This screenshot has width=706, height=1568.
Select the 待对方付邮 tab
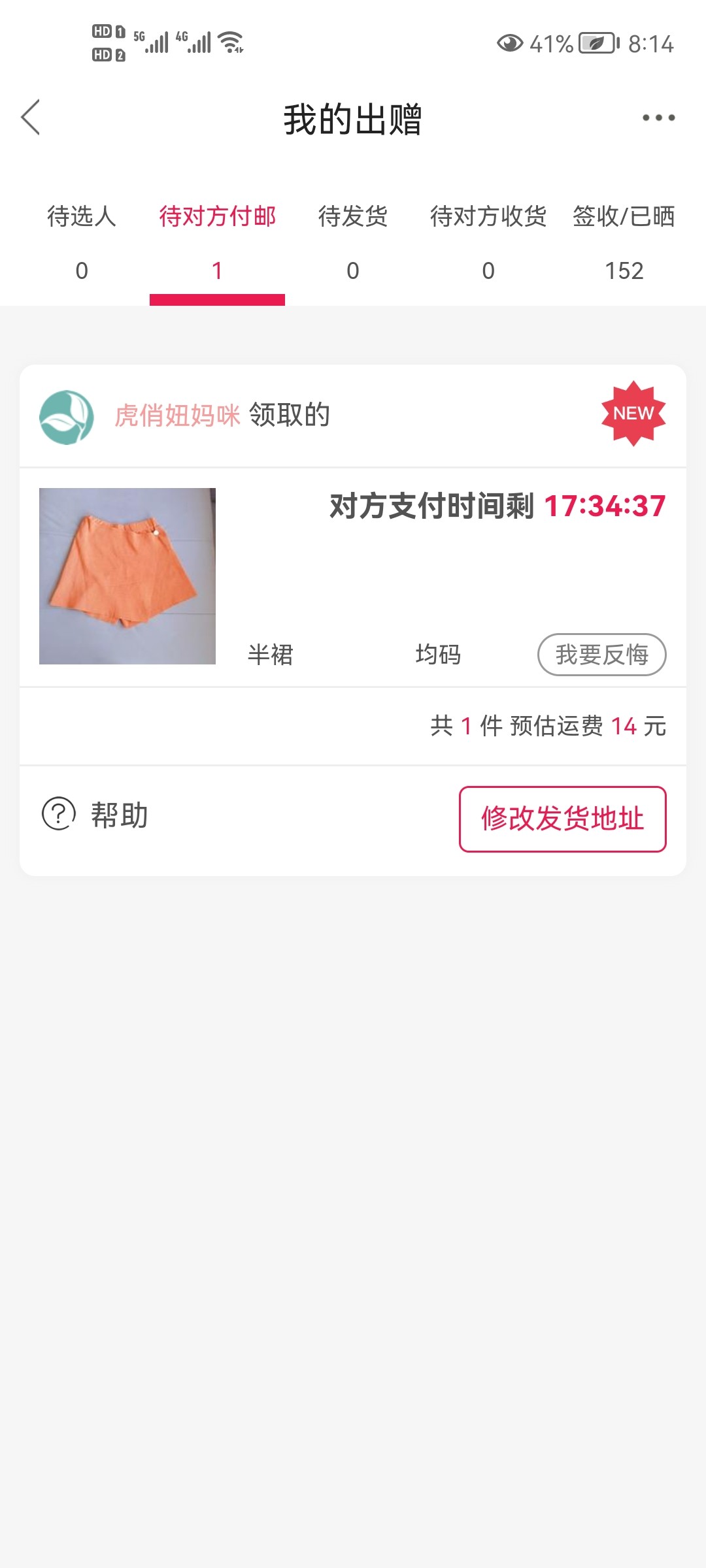tap(217, 242)
